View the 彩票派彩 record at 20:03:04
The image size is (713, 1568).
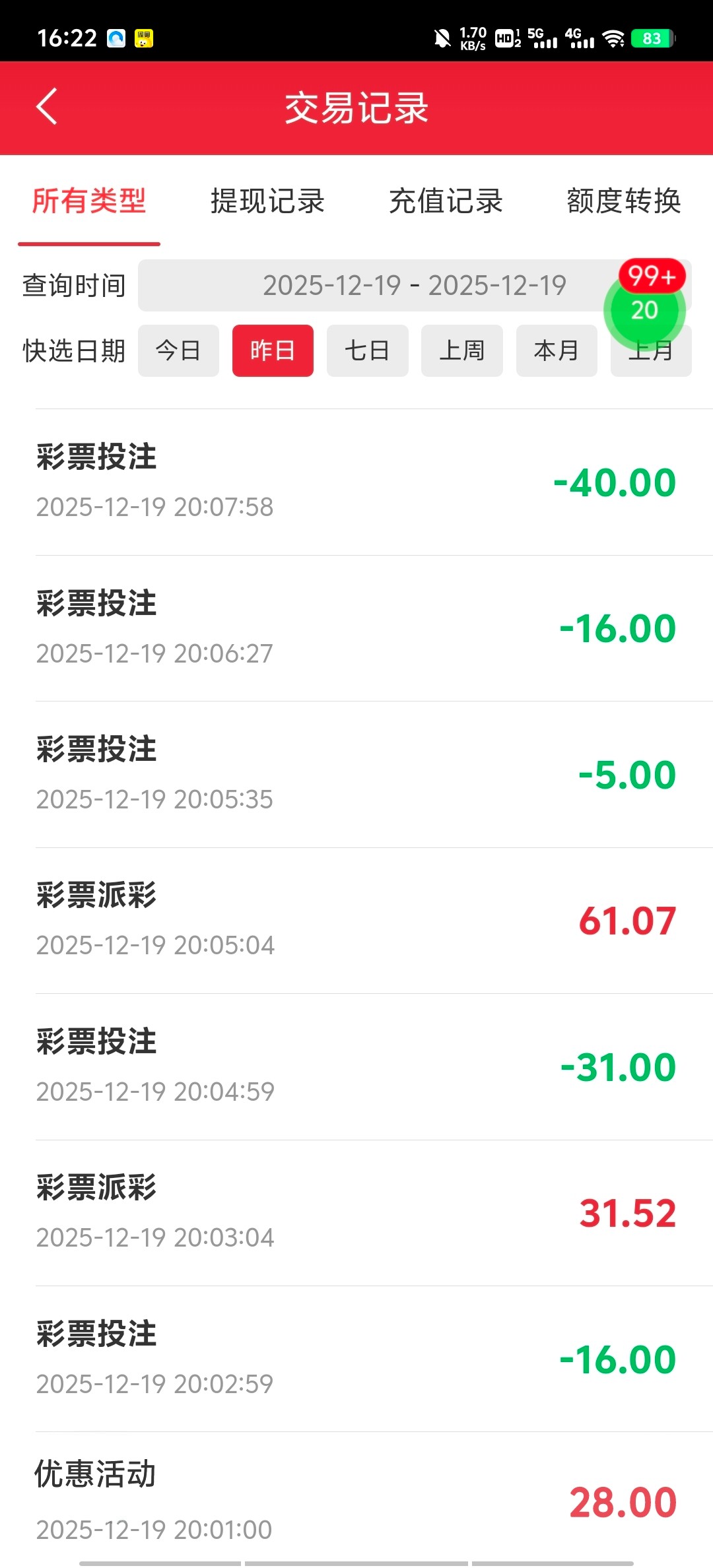[x=356, y=1213]
